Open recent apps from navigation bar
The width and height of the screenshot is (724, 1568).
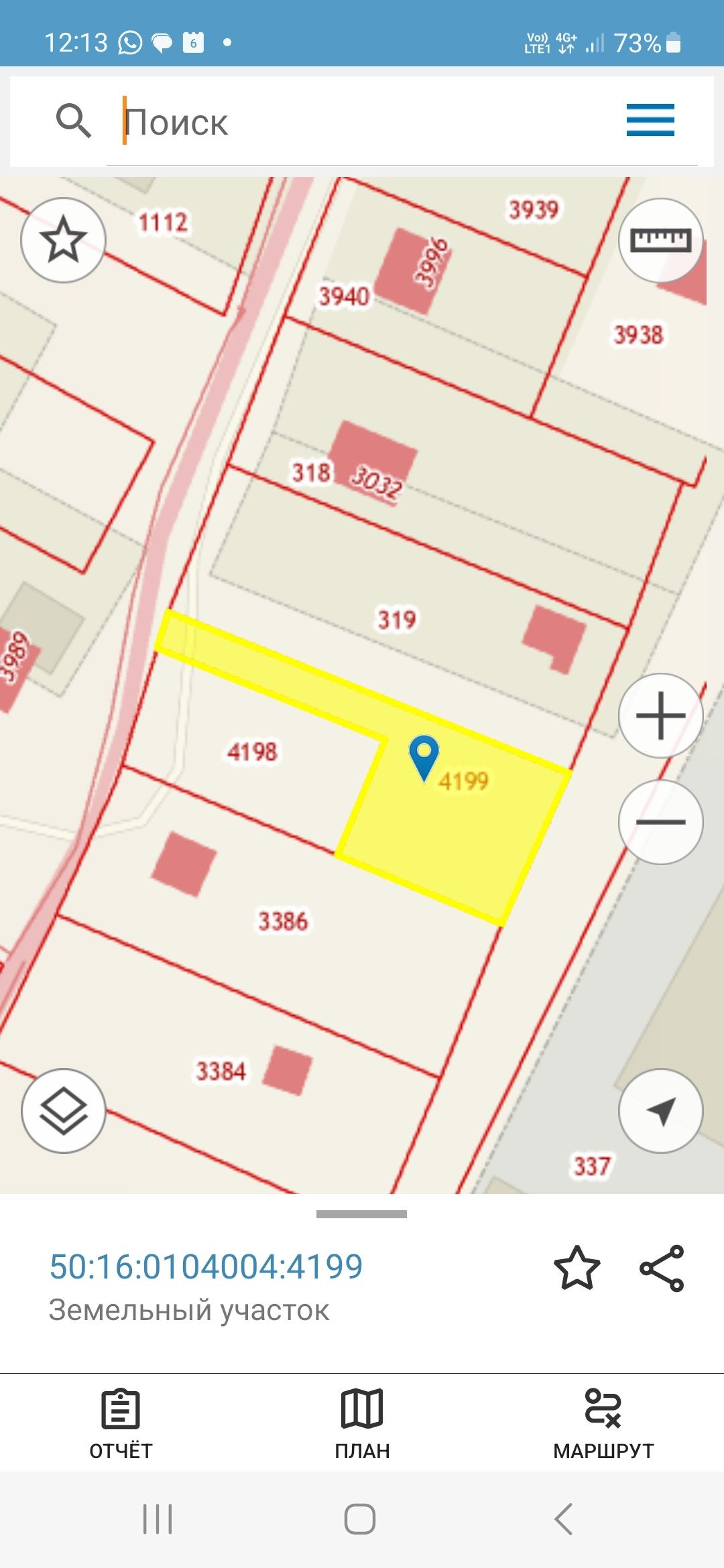coord(158,1518)
